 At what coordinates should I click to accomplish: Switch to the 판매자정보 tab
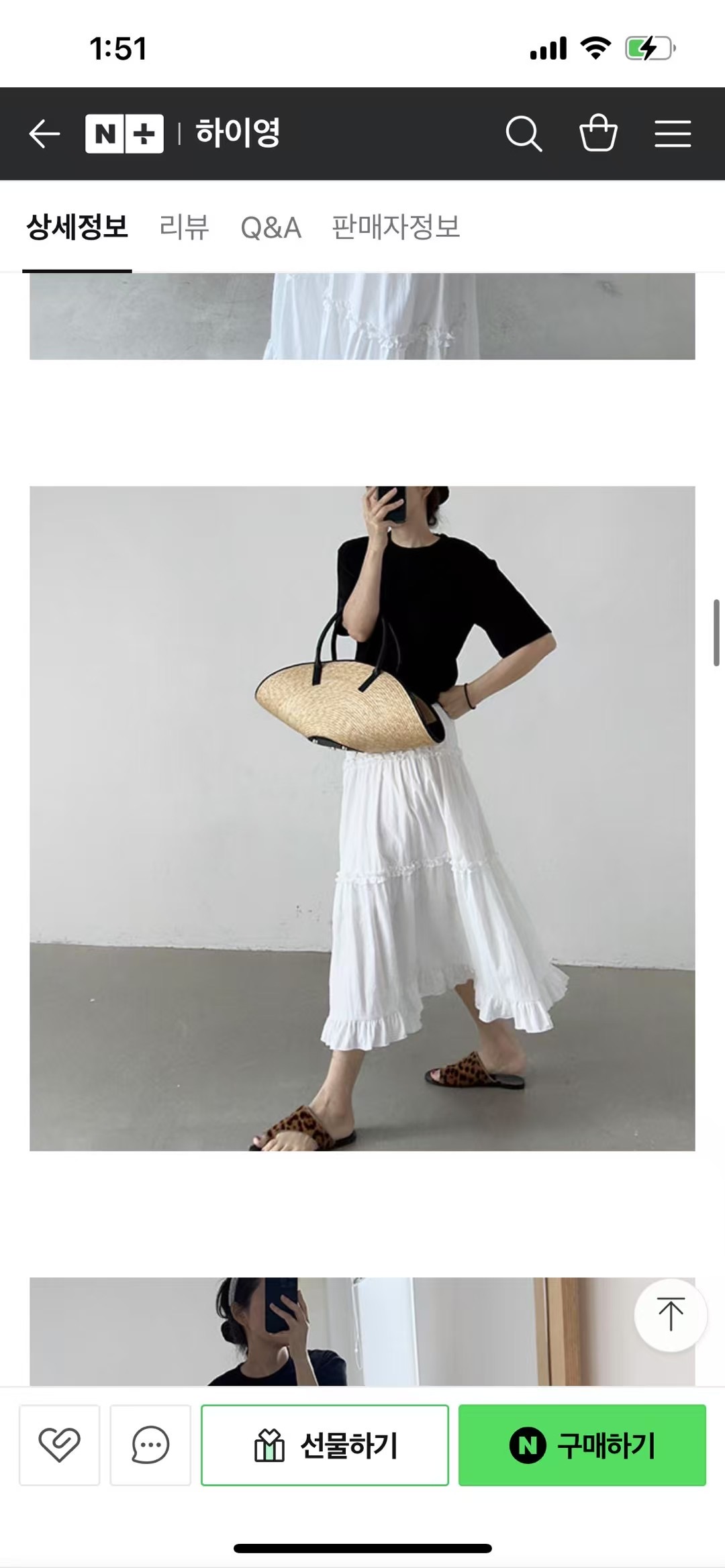point(395,227)
